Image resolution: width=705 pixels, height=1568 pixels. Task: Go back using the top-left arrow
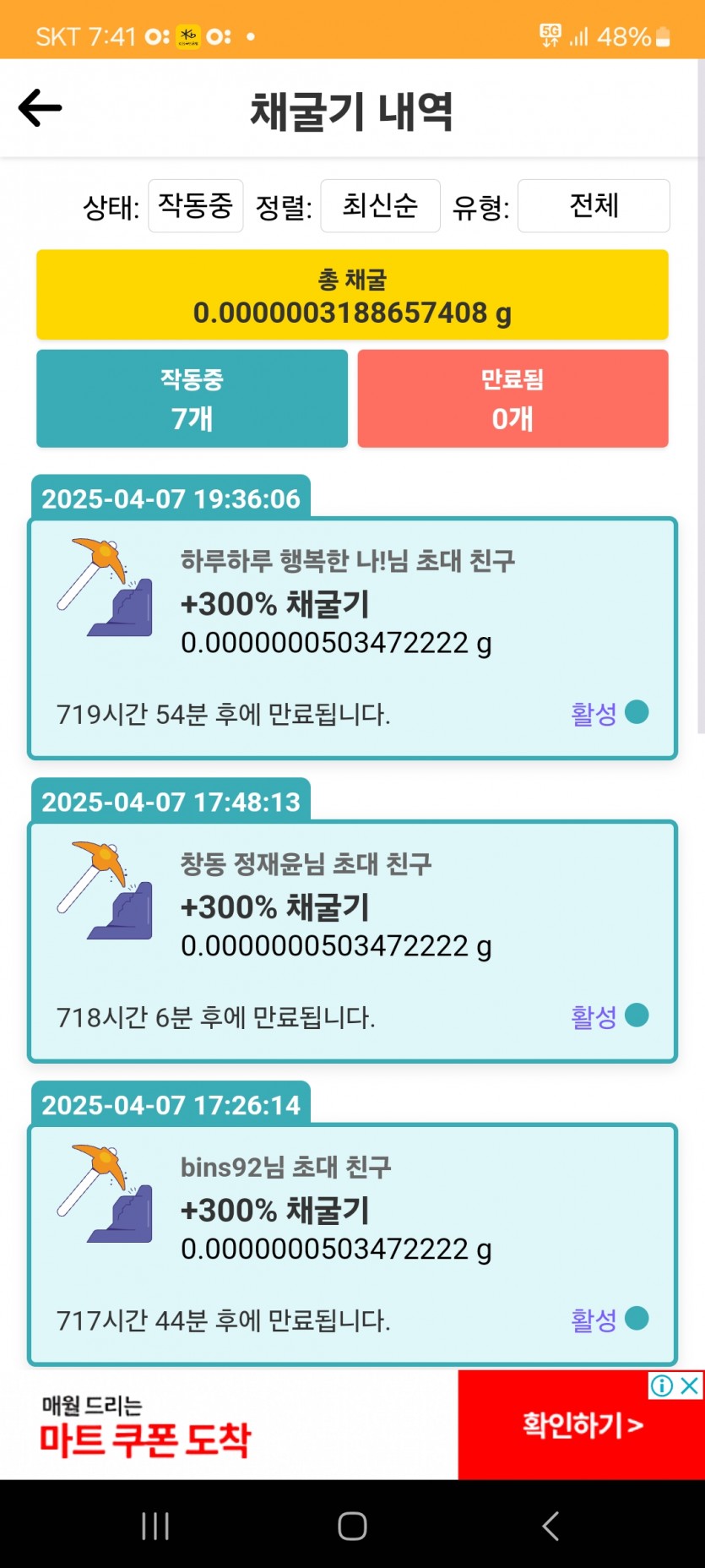[40, 108]
